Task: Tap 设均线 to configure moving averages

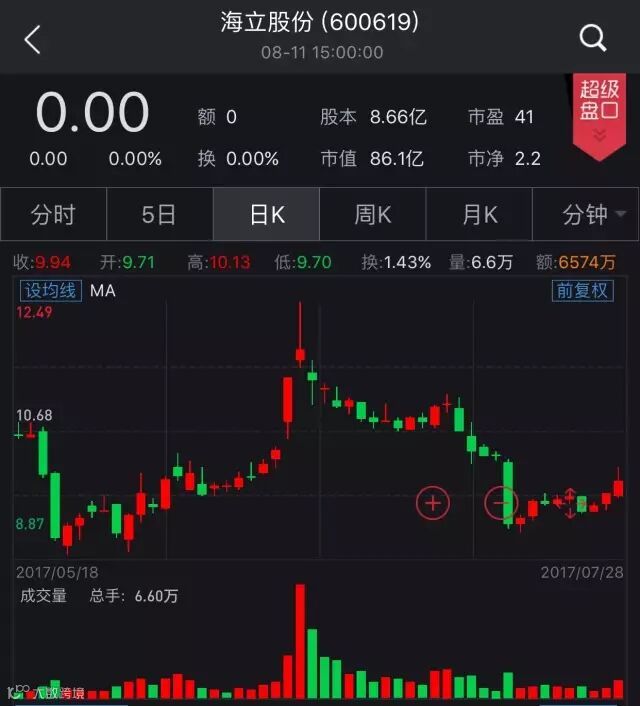Action: 52,291
